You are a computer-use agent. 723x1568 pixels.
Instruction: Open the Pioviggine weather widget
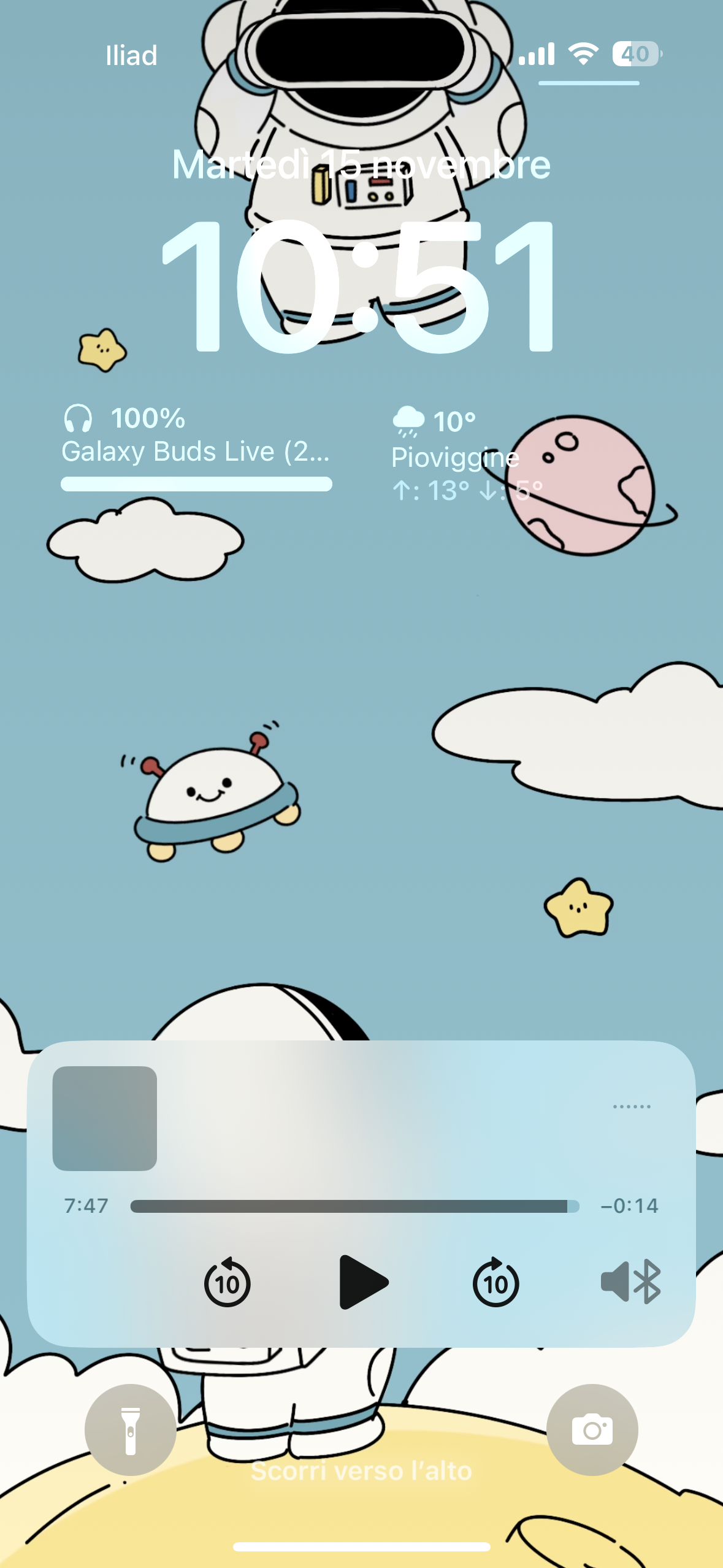click(x=467, y=455)
